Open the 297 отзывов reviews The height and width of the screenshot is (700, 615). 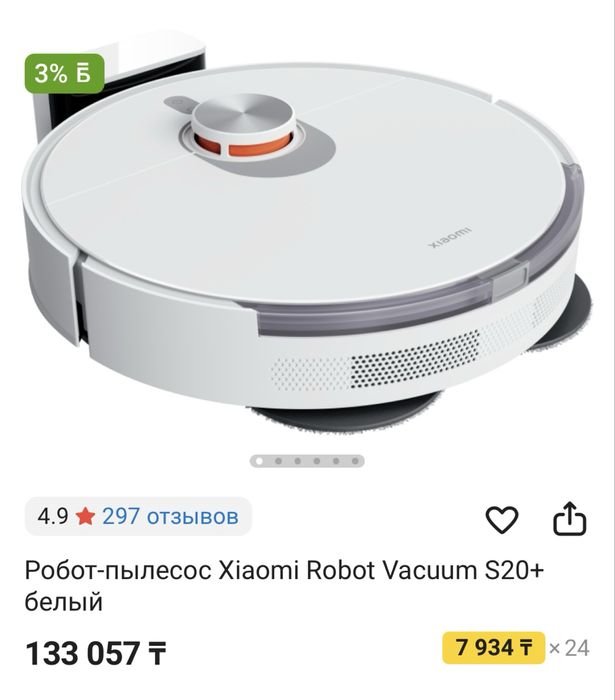click(170, 517)
